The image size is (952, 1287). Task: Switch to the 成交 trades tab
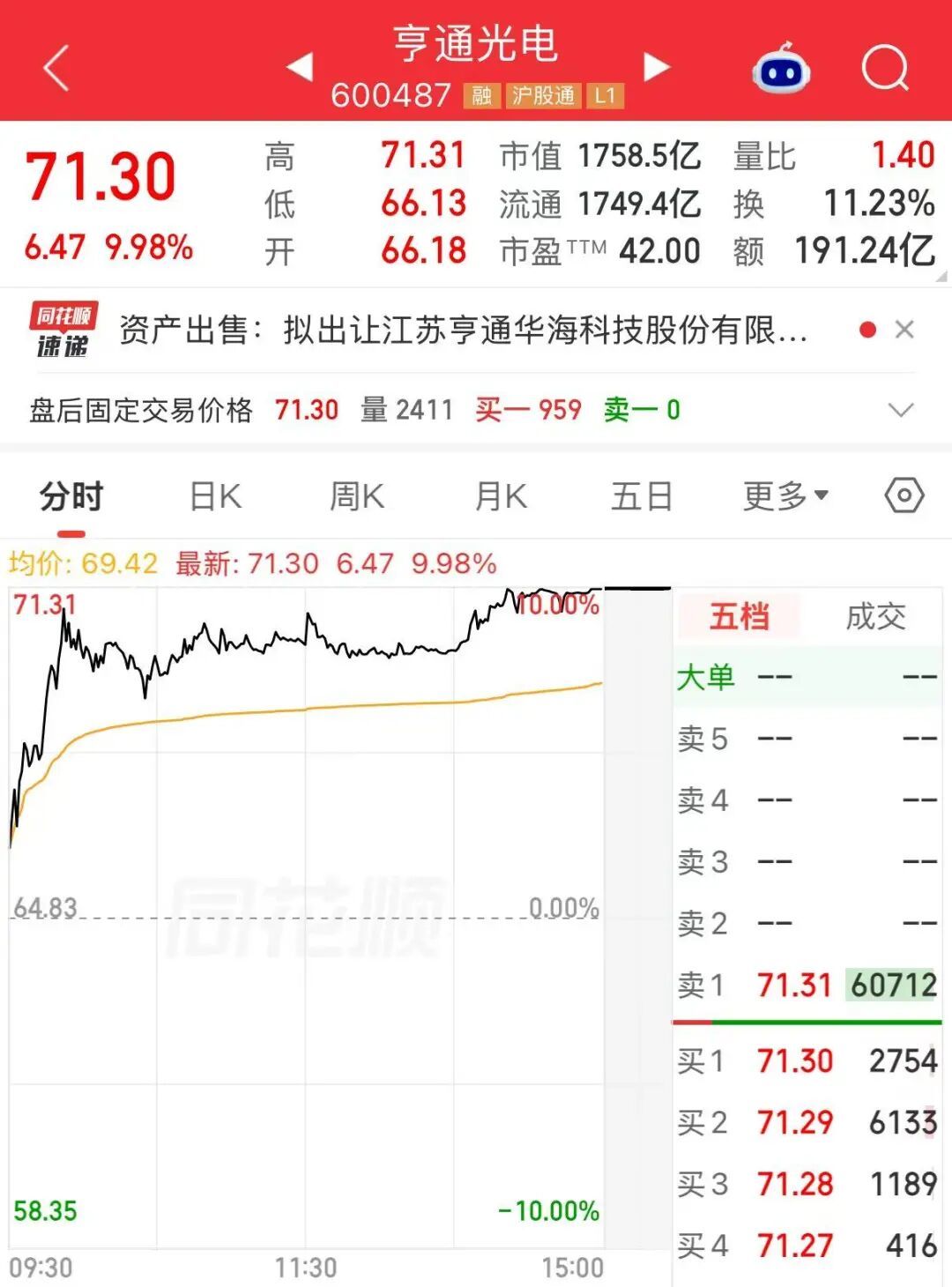pos(875,616)
